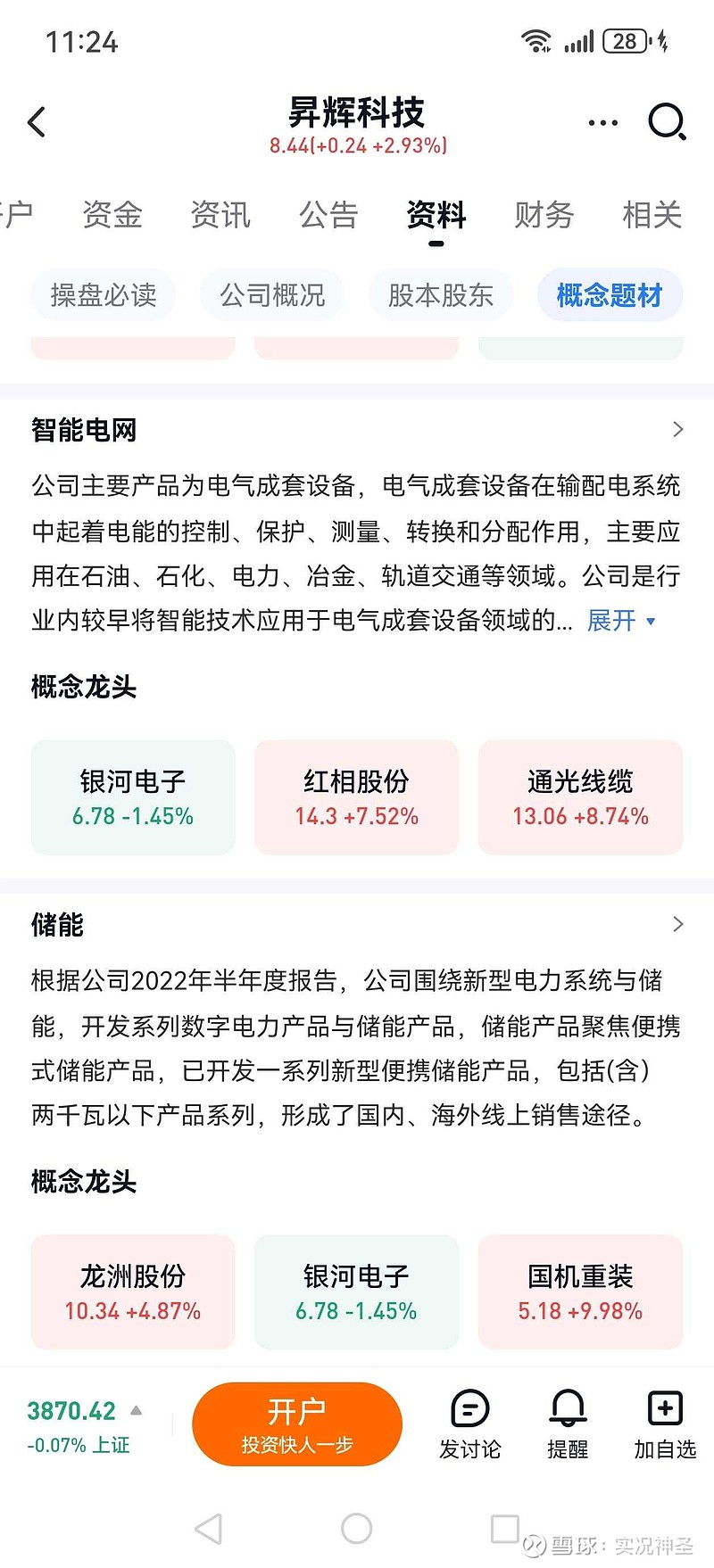Expand 储能 concept details via chevron
The height and width of the screenshot is (1568, 714).
click(677, 925)
